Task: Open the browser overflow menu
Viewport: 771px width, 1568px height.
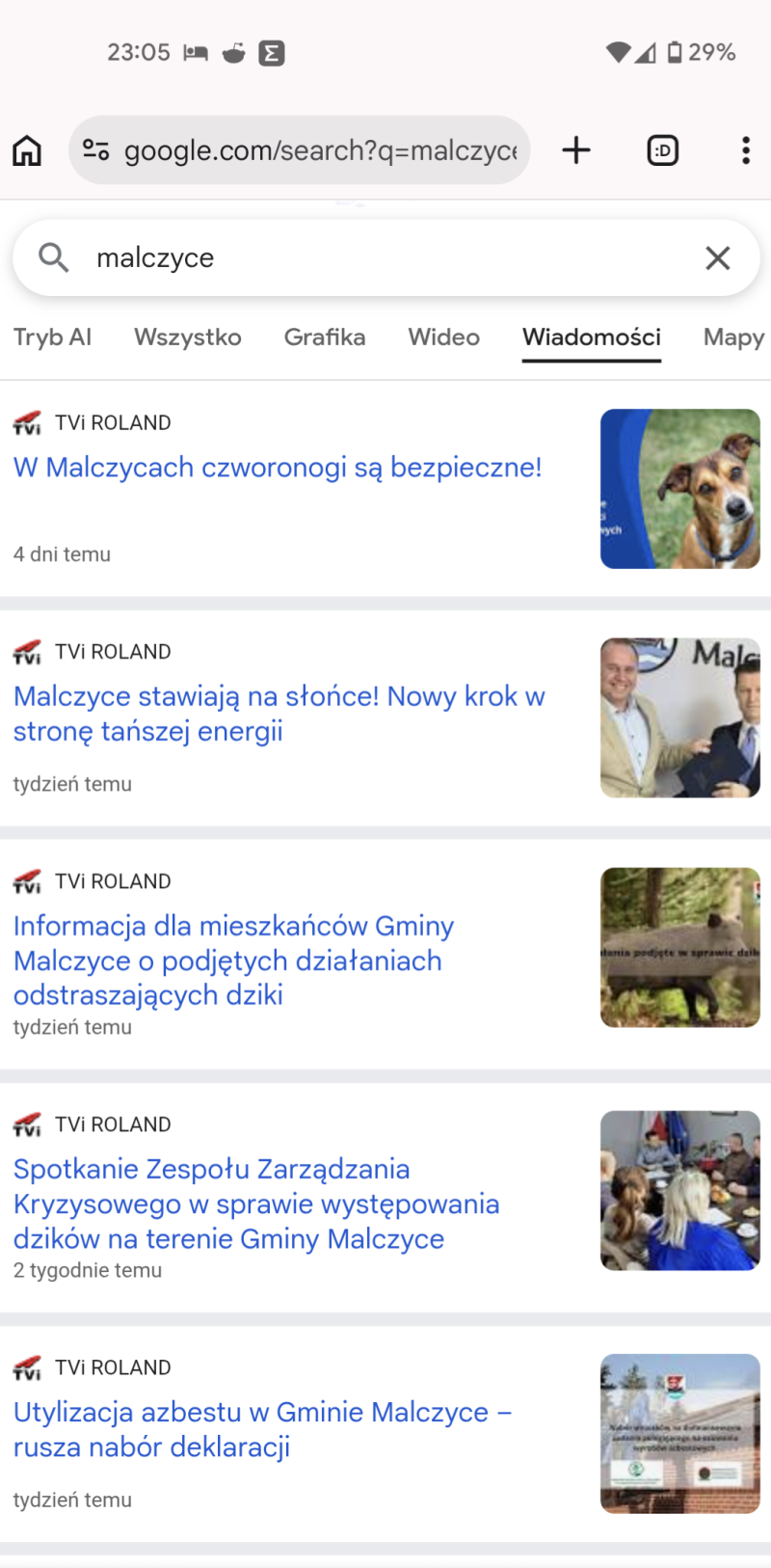Action: click(x=745, y=150)
